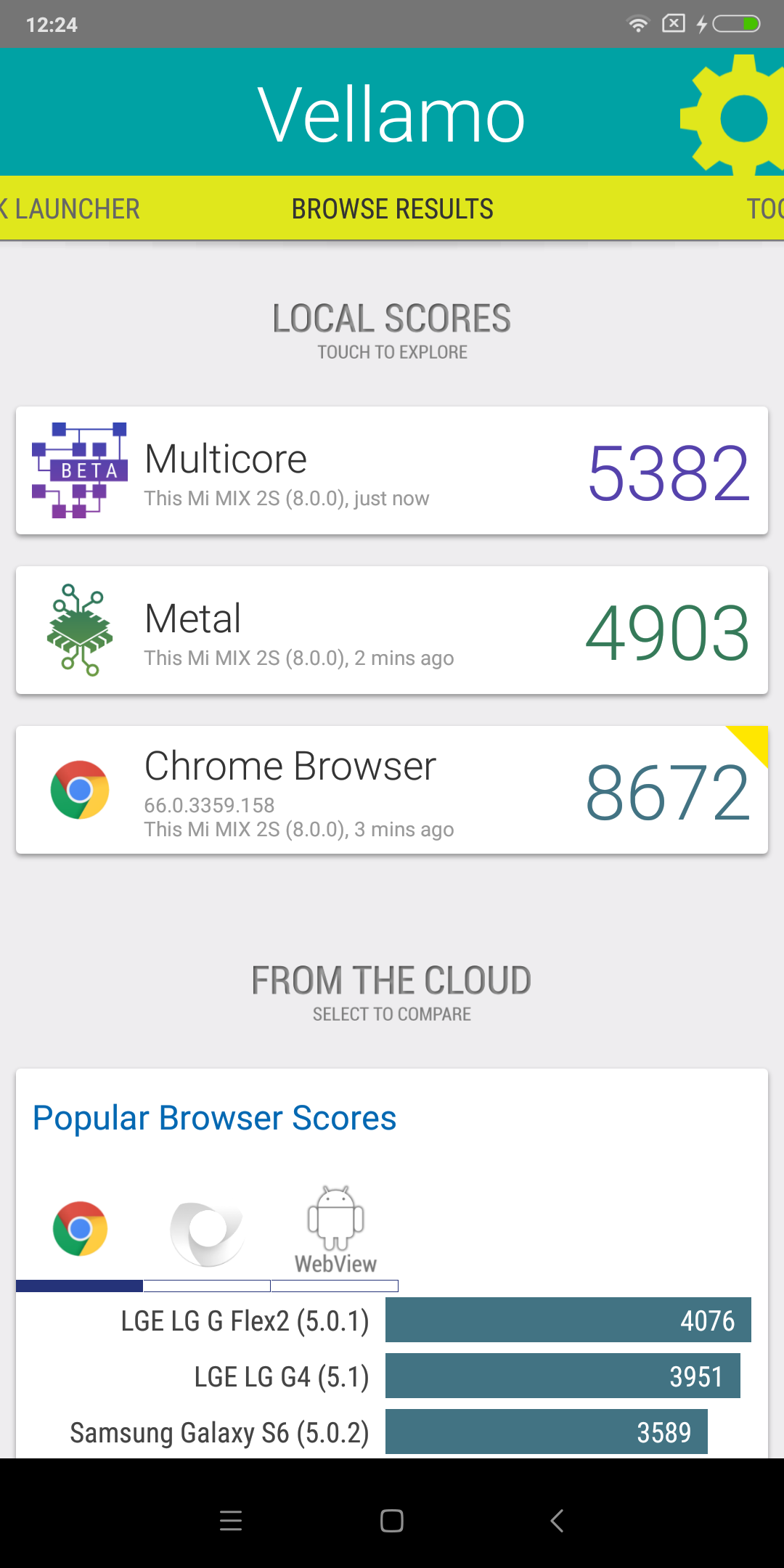
Task: Open the Metal score card
Action: [x=392, y=630]
